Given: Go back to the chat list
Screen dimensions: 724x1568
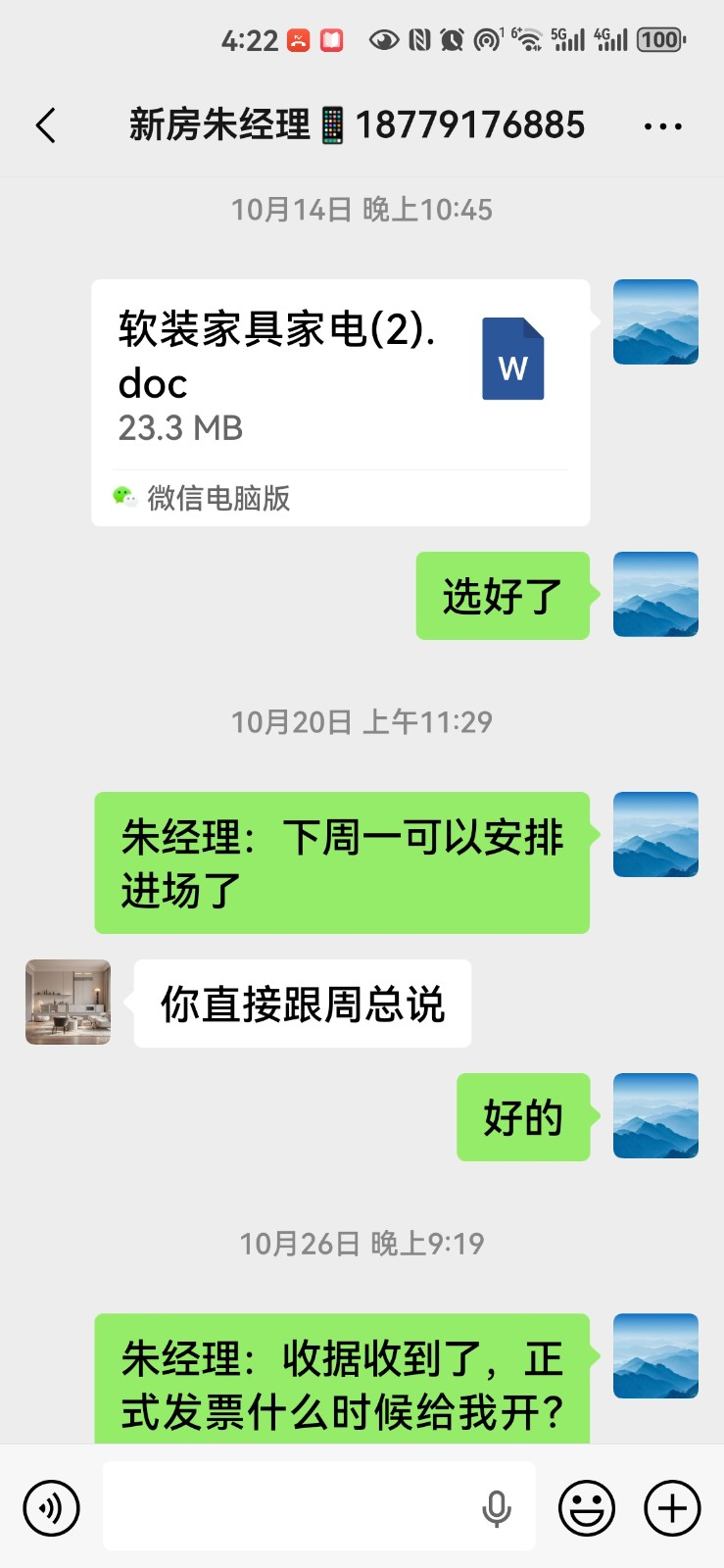Looking at the screenshot, I should [x=45, y=125].
